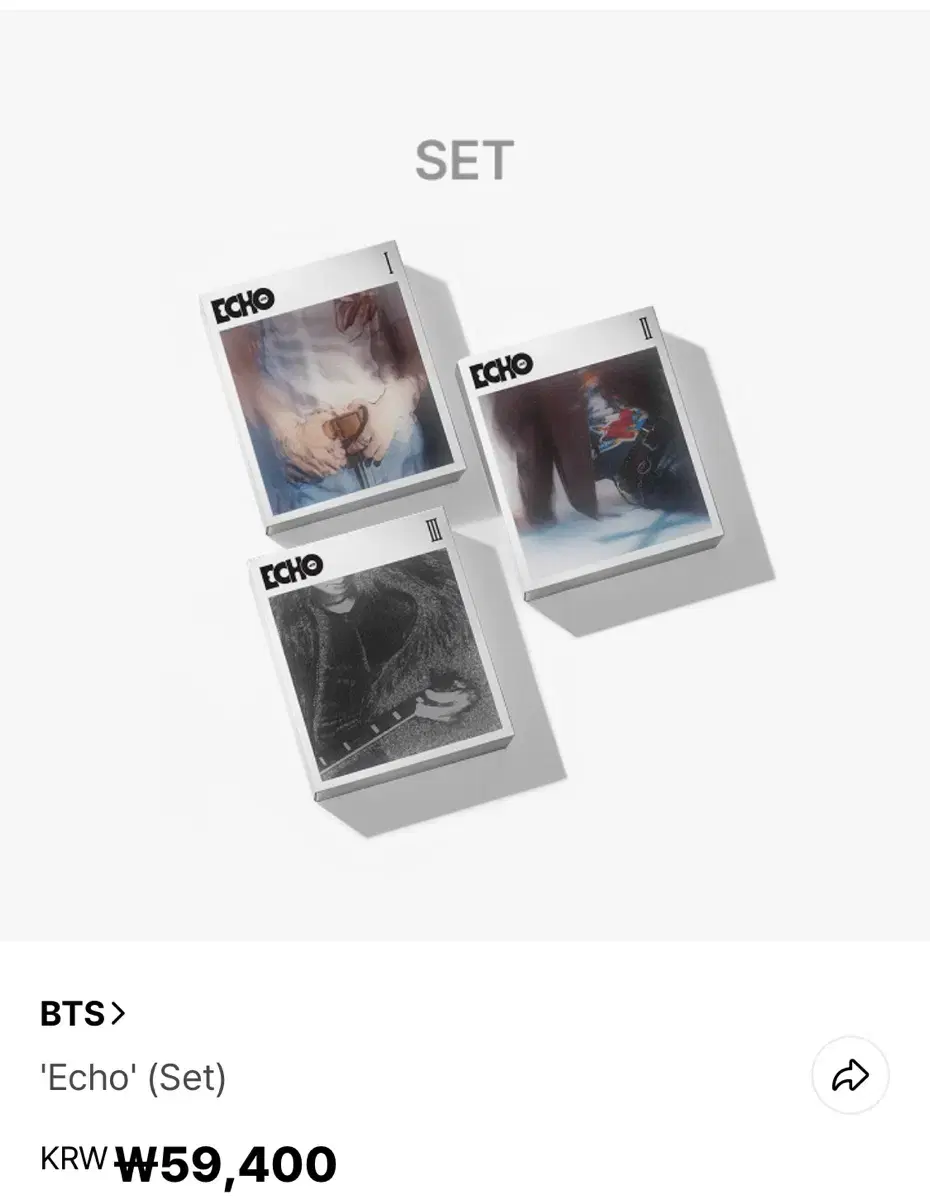Click the KRW currency label
Viewport: 930px width, 1200px height.
(x=75, y=1160)
